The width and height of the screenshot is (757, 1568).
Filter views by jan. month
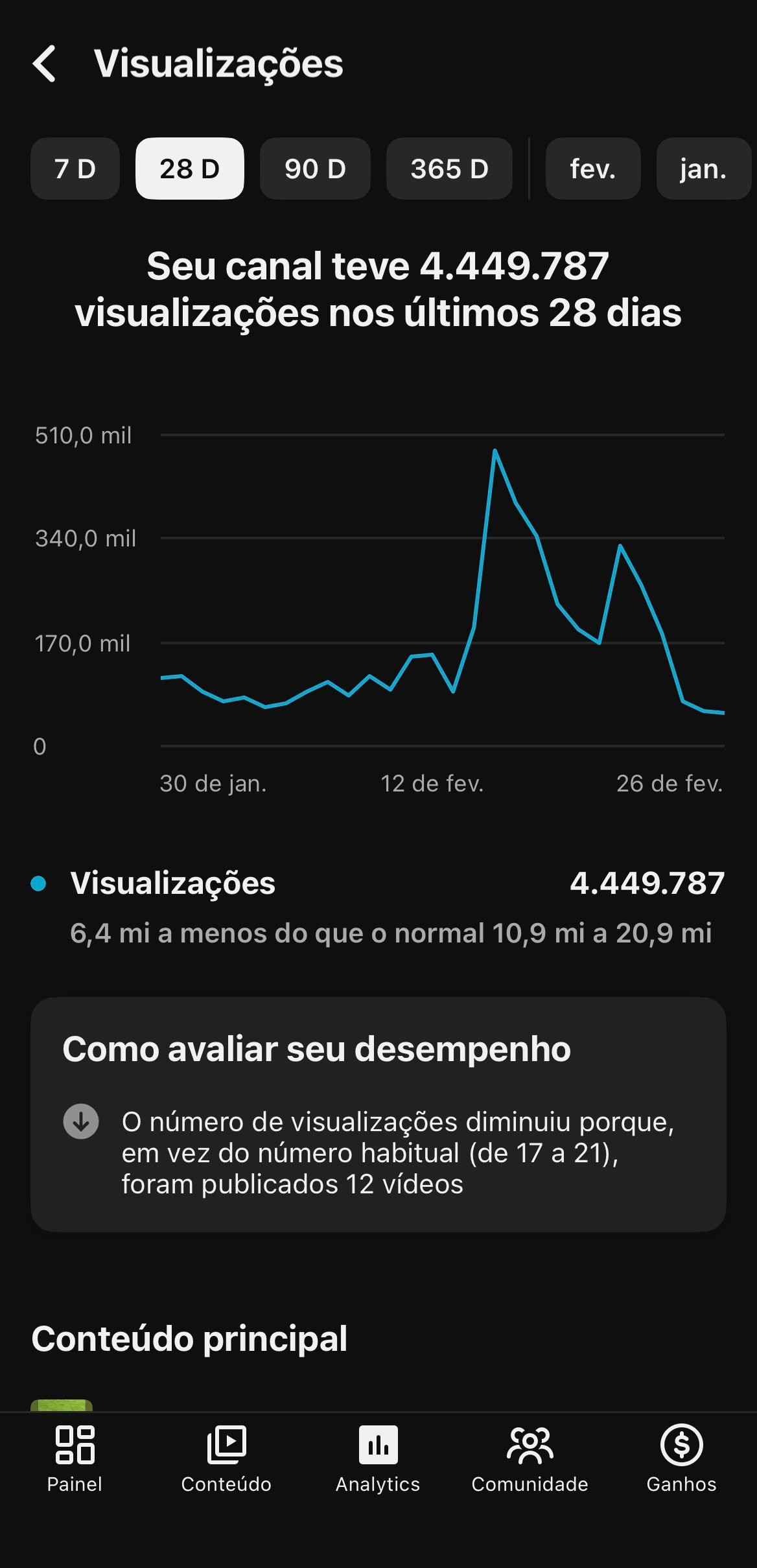(x=703, y=169)
